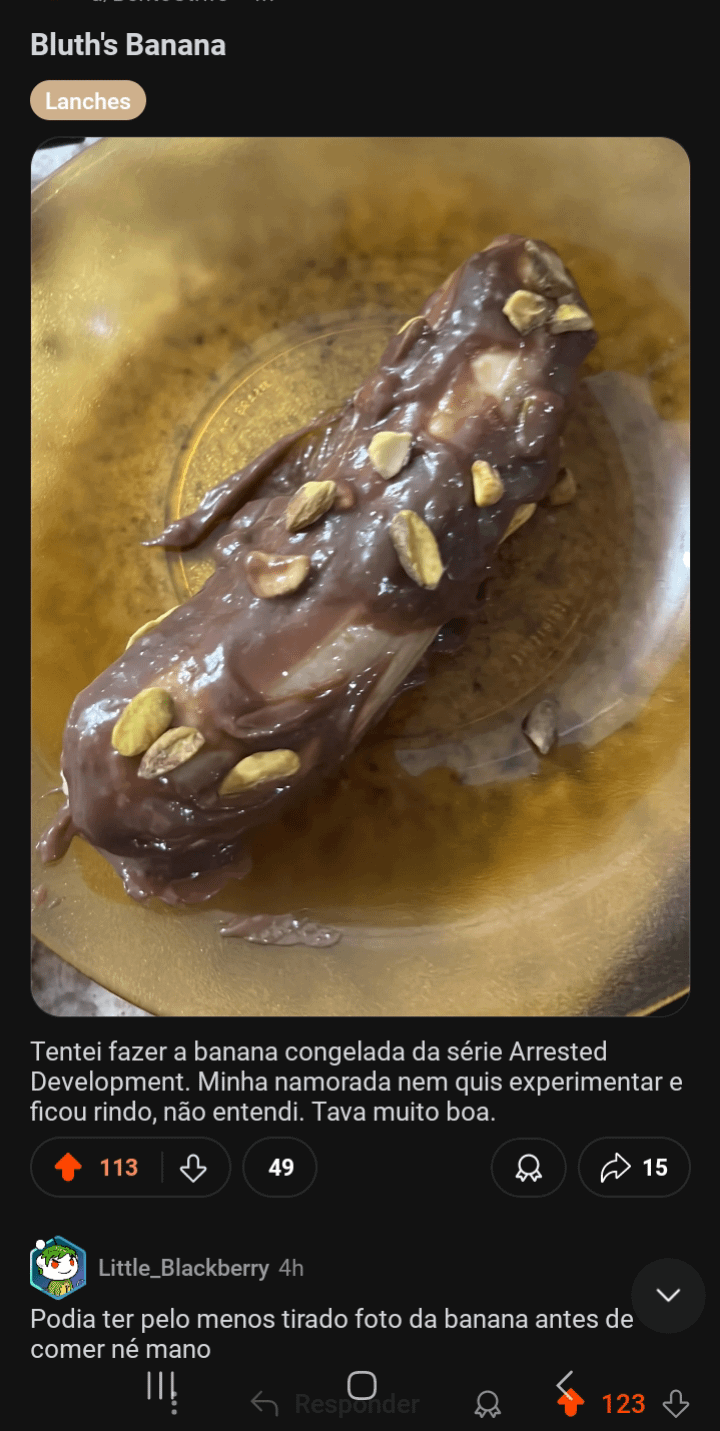This screenshot has height=1431, width=720.
Task: Upvote the Bluth's Banana post
Action: [x=68, y=1167]
